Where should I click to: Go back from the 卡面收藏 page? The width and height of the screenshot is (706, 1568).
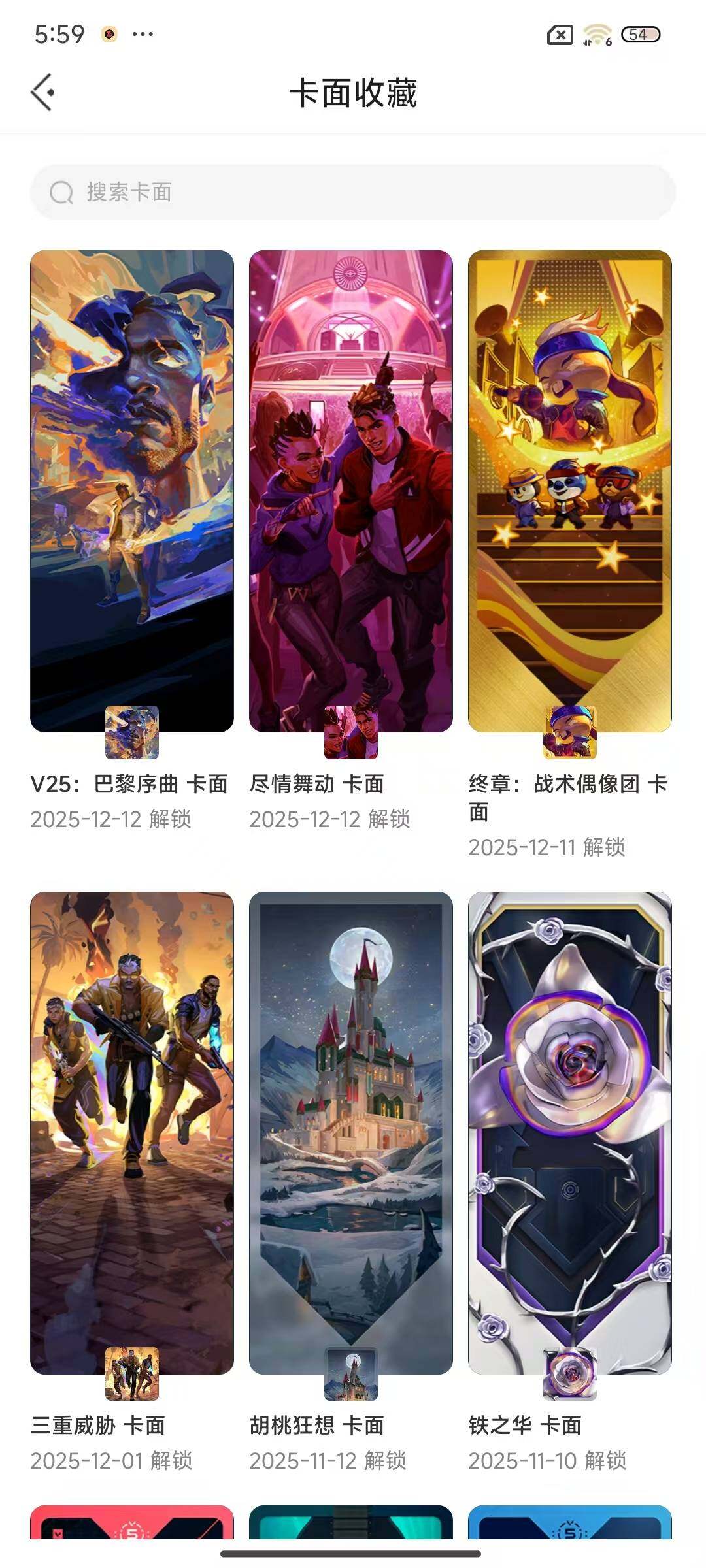click(43, 92)
